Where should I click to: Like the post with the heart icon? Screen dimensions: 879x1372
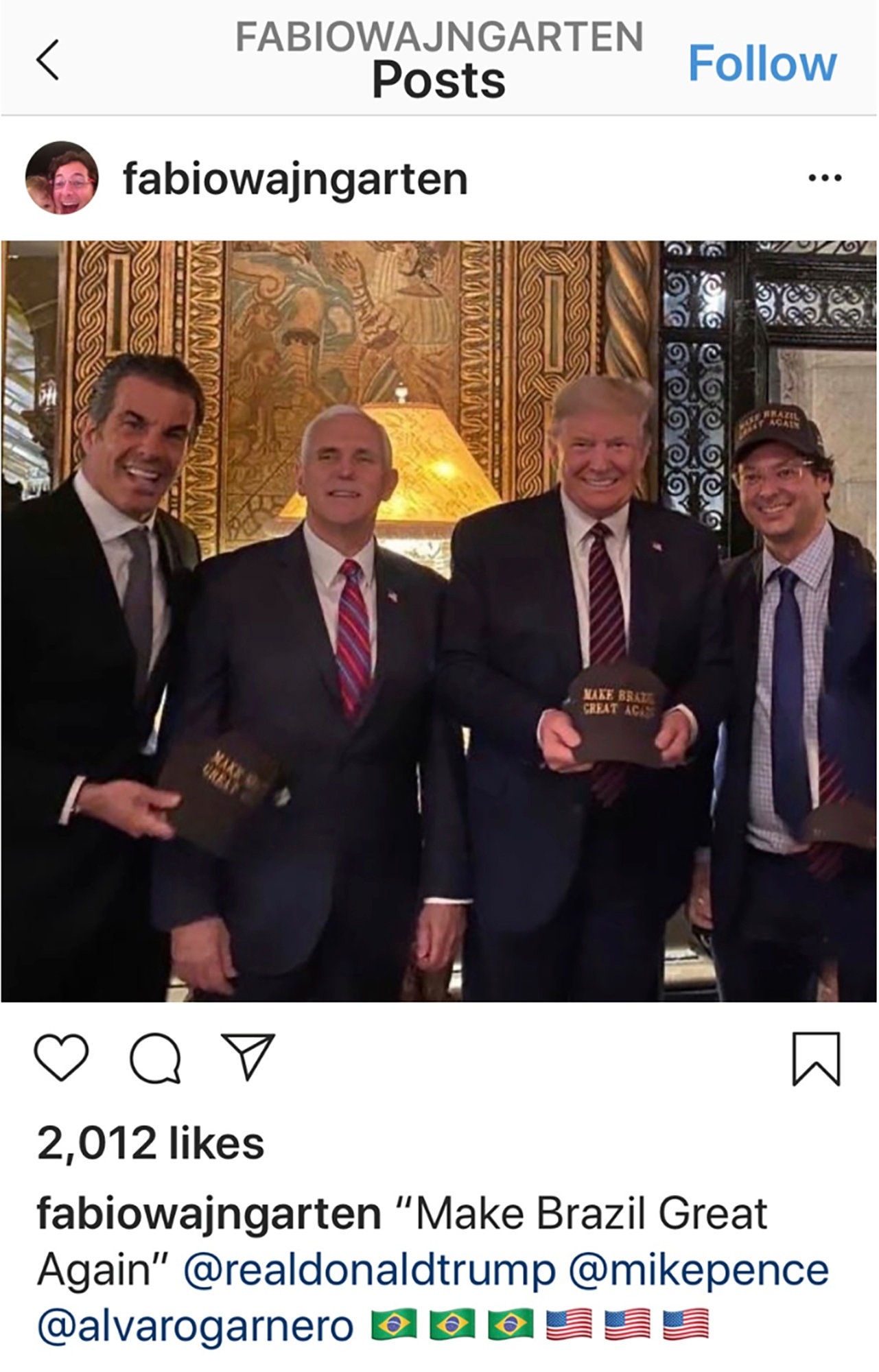[62, 1057]
